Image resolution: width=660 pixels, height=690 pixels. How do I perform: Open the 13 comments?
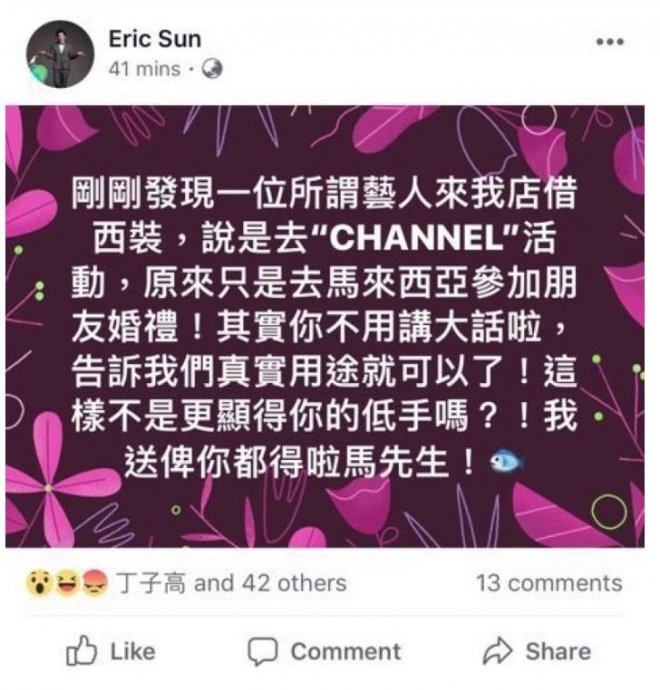tap(549, 583)
